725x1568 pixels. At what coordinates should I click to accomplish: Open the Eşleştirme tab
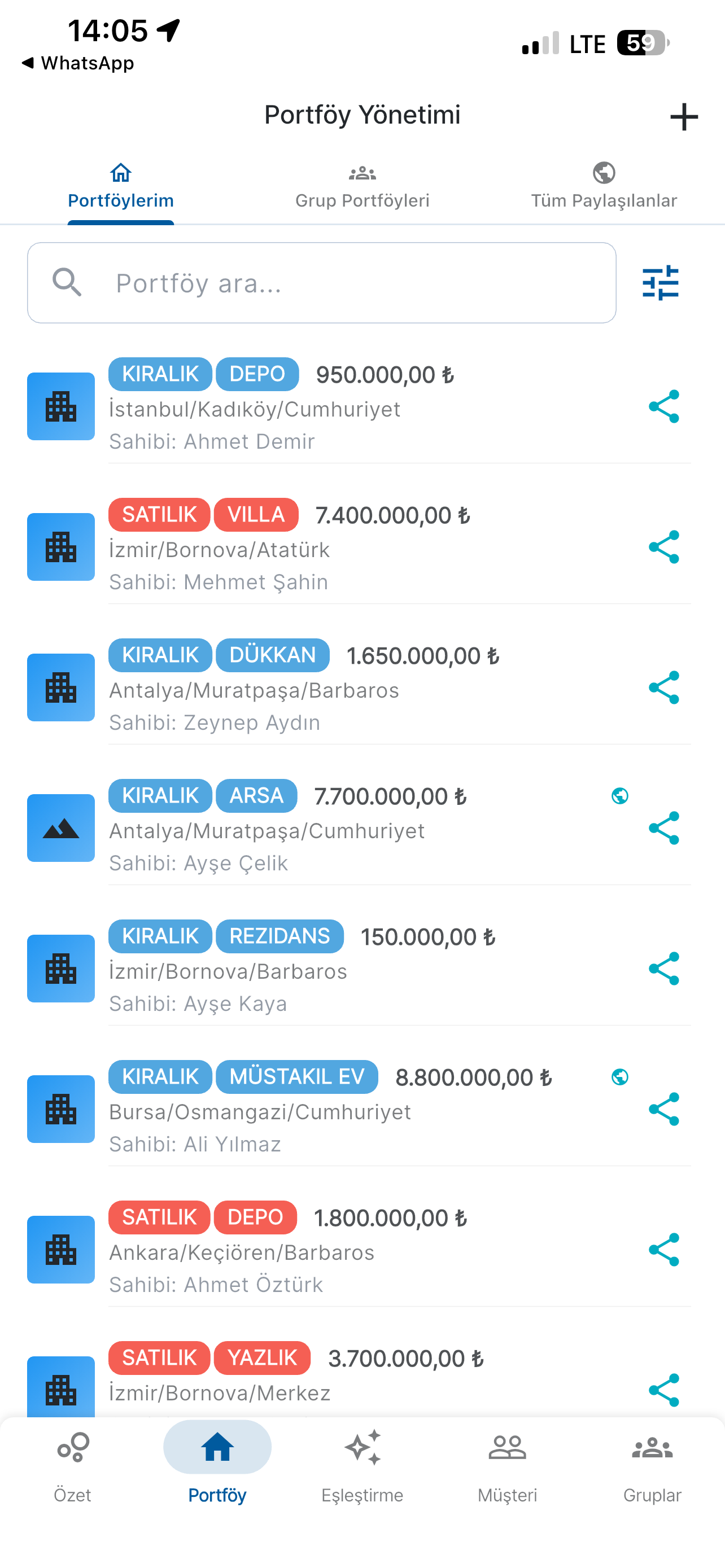362,1467
